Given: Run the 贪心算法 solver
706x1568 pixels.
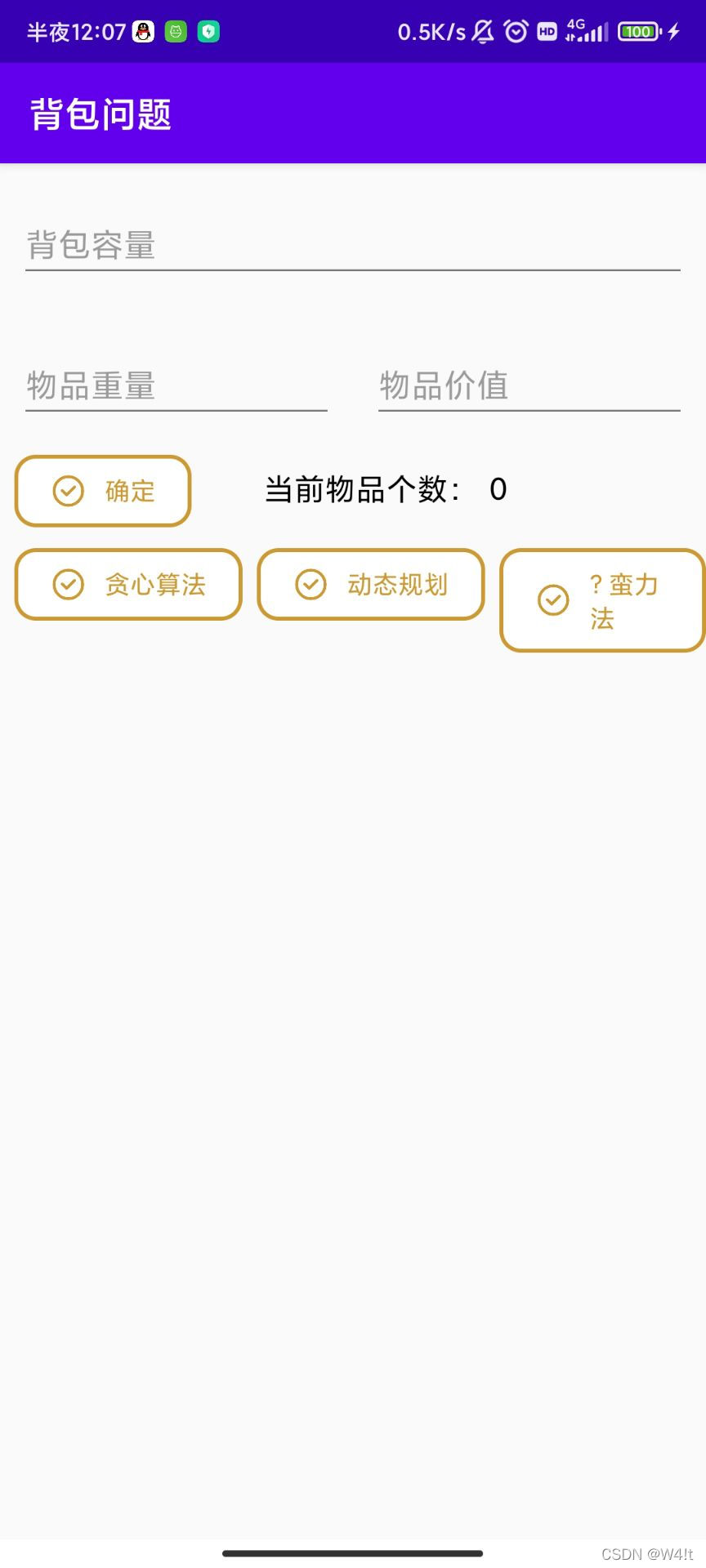Looking at the screenshot, I should 128,585.
